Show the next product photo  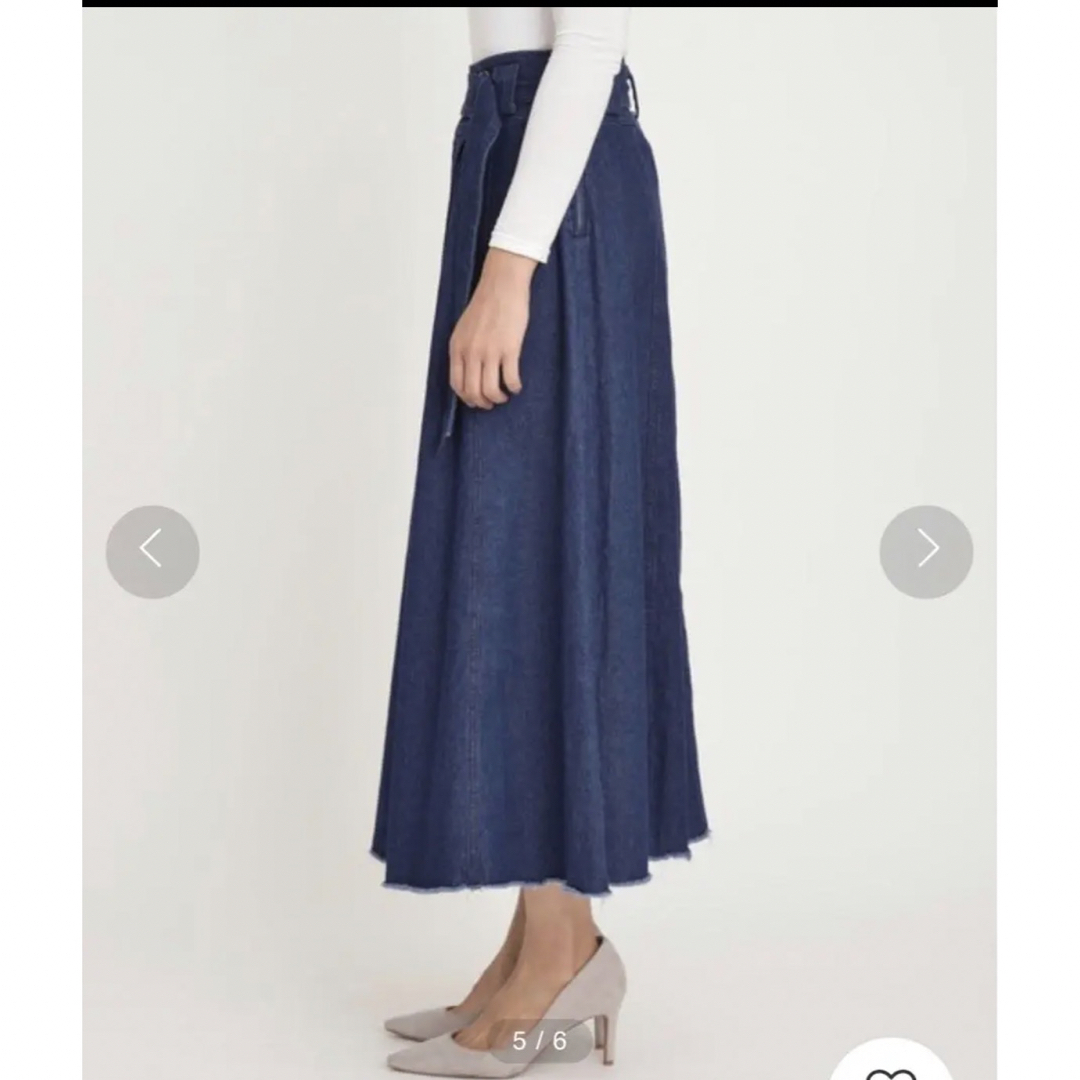click(x=926, y=552)
